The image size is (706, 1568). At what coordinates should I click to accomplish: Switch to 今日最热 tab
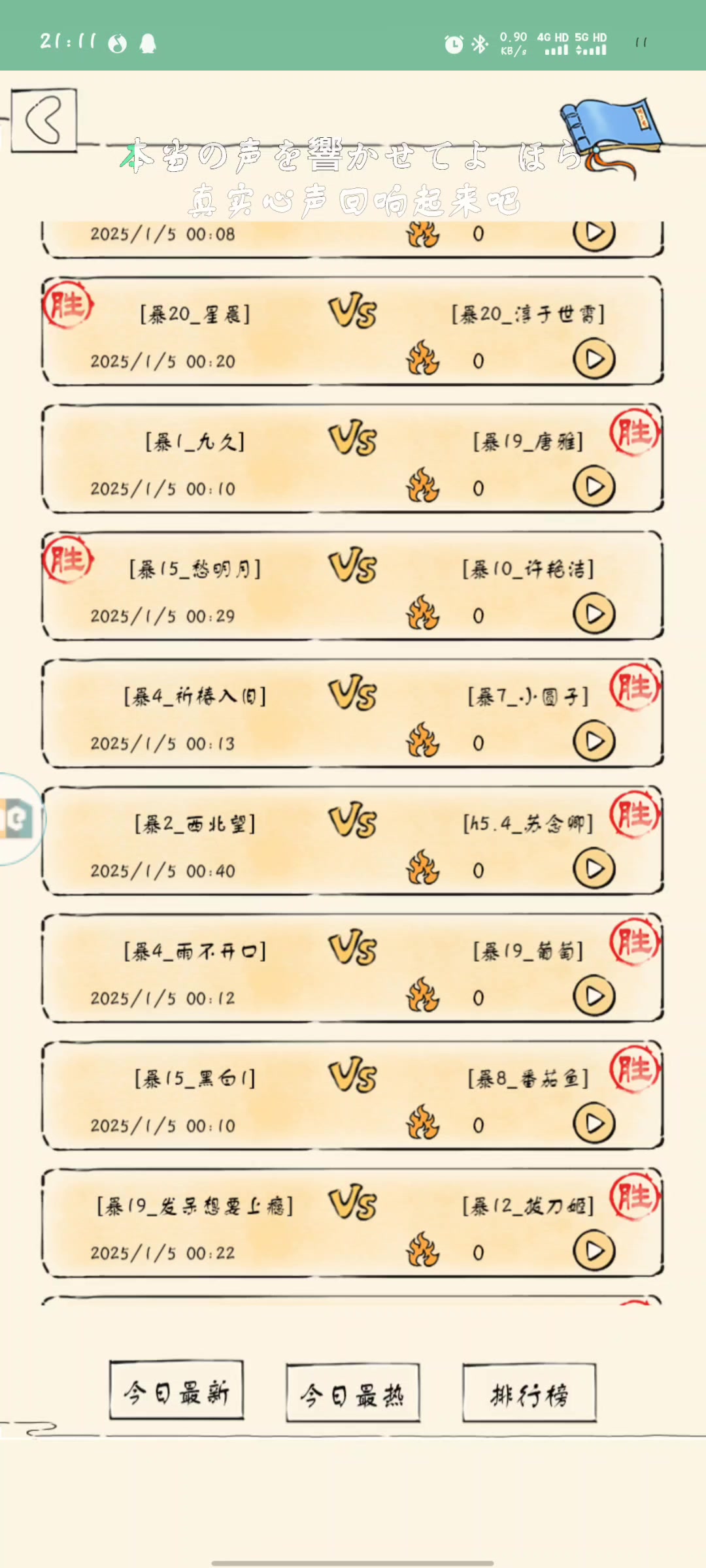click(352, 1394)
